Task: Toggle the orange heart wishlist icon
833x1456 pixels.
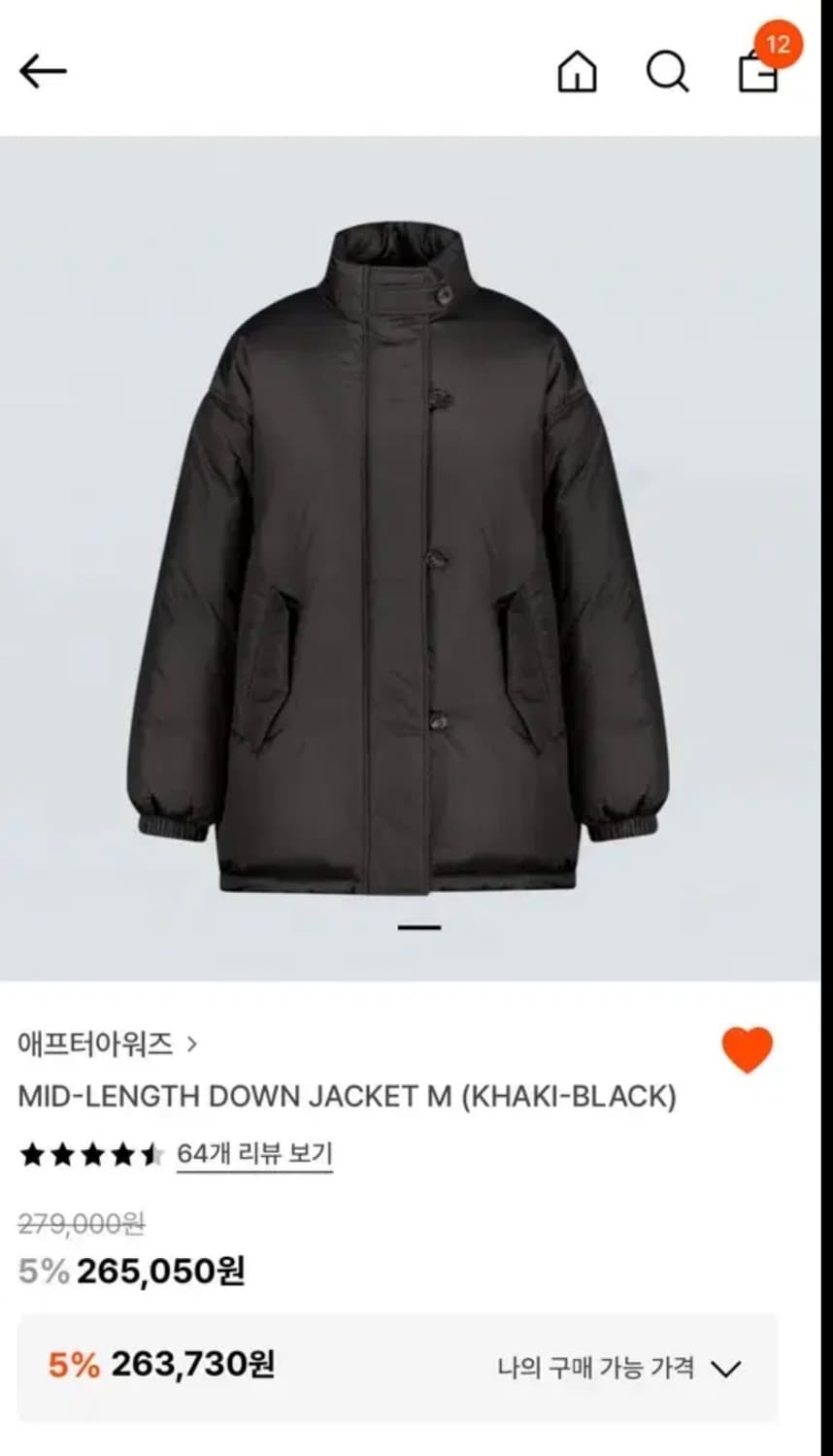Action: (x=747, y=1049)
